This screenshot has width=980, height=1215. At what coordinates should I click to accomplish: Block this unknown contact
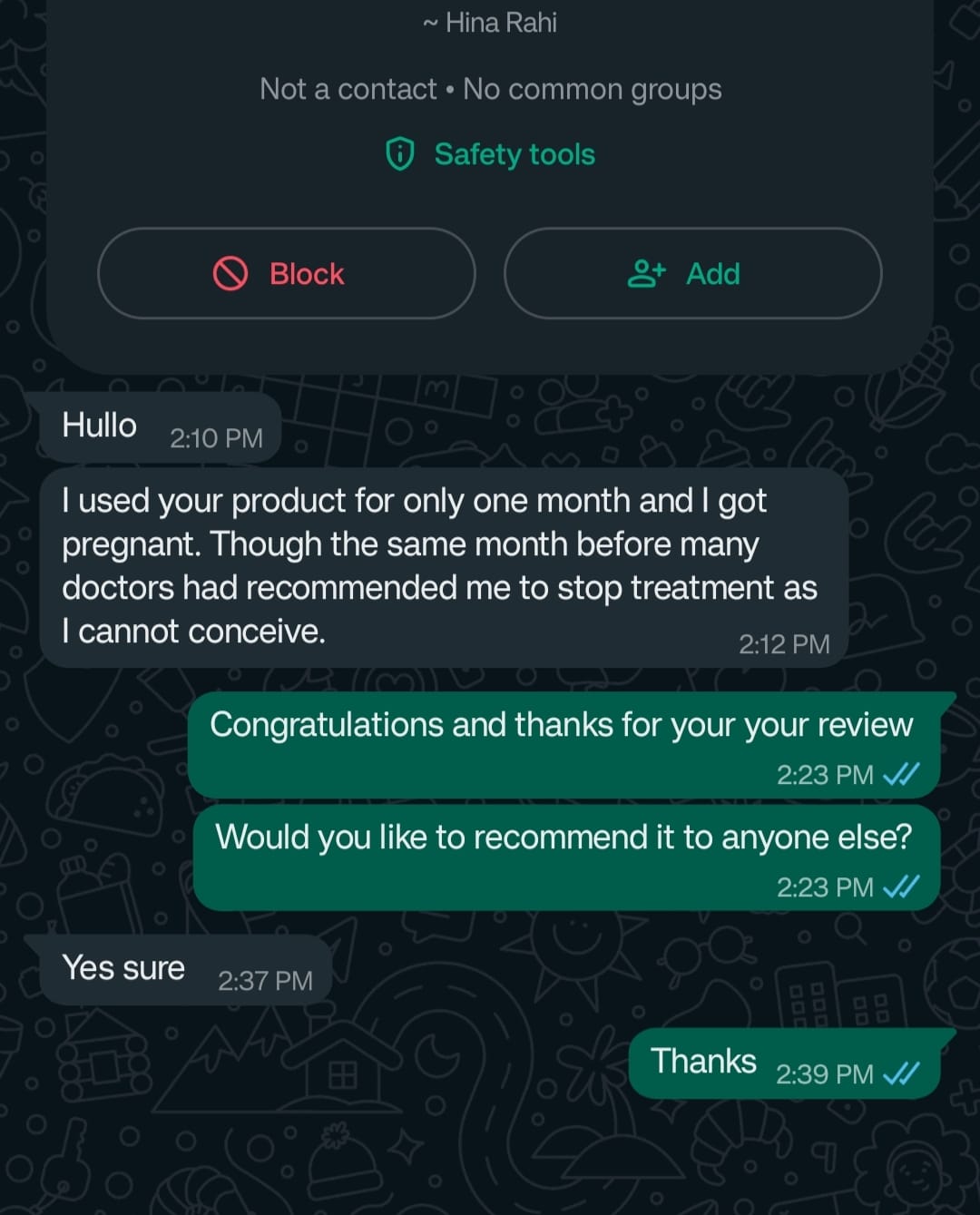[286, 273]
